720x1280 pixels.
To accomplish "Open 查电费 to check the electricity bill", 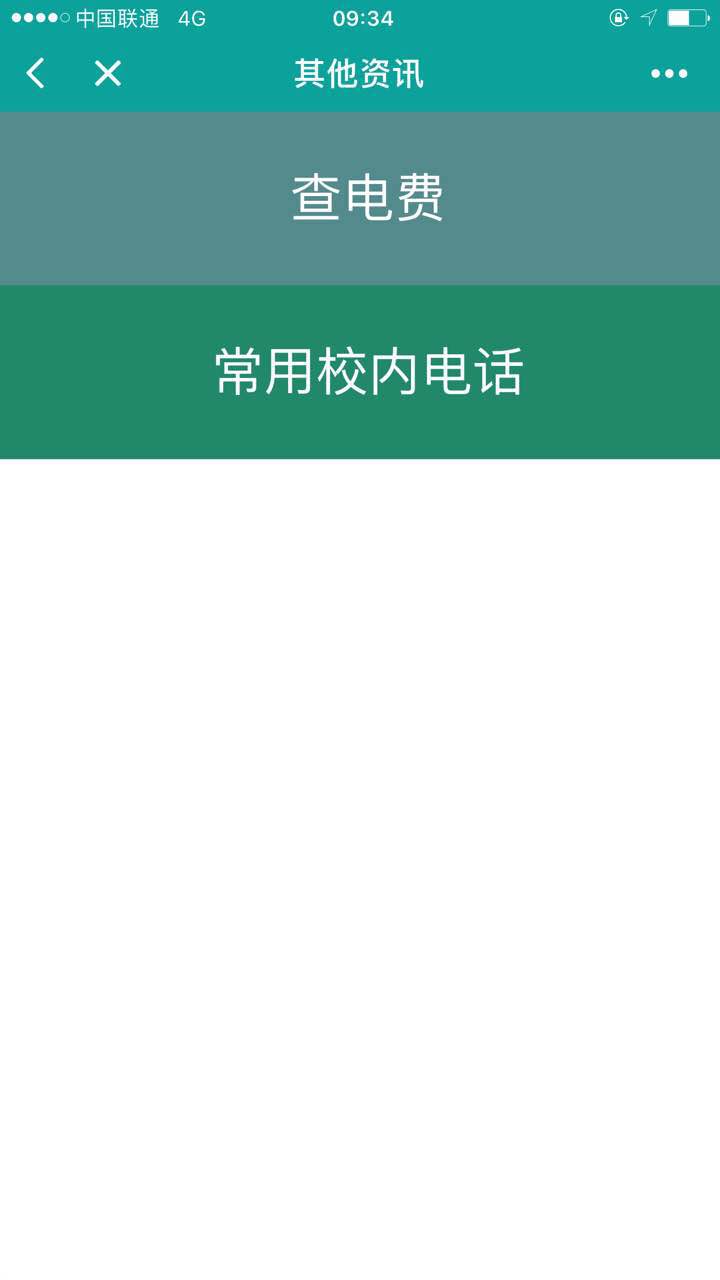I will click(360, 198).
